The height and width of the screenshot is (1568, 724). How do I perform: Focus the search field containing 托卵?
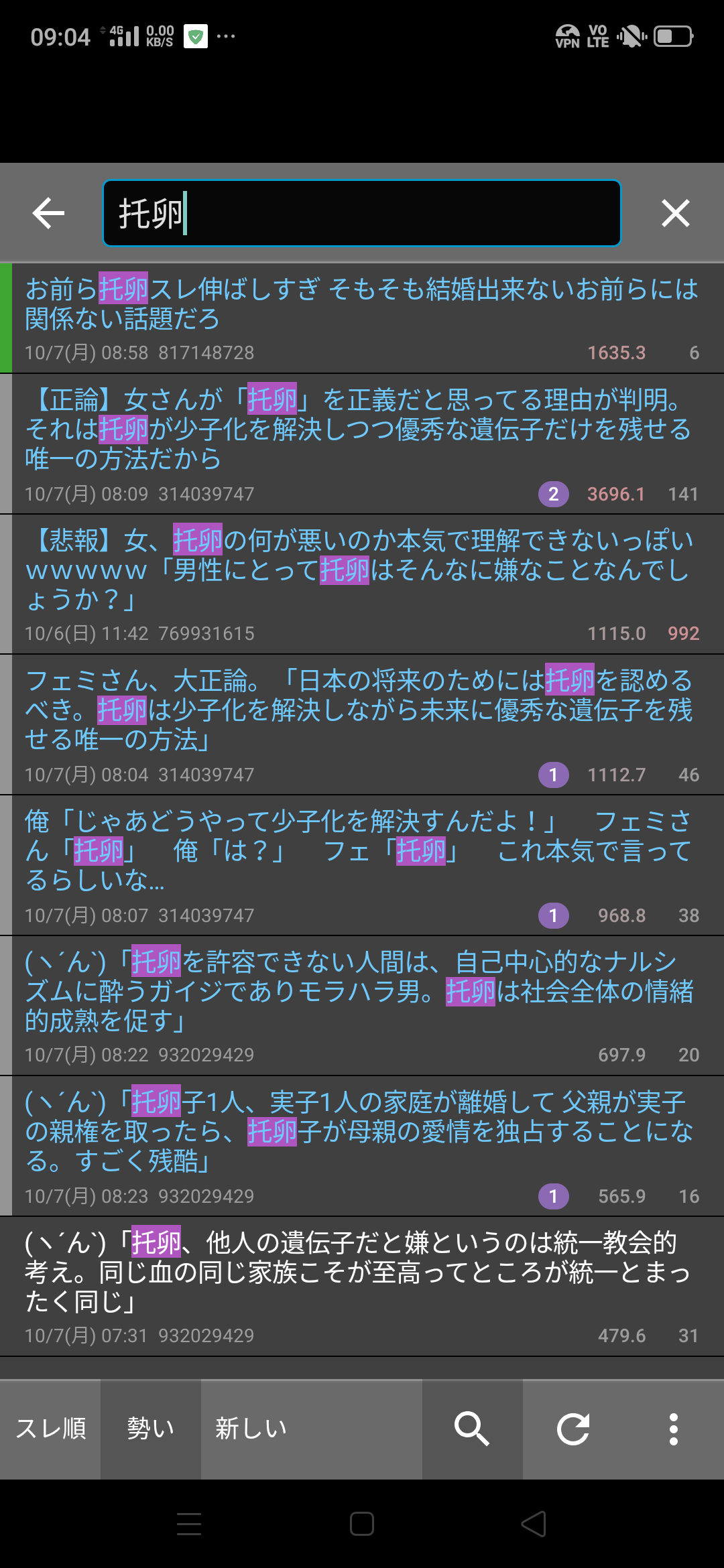pyautogui.click(x=362, y=214)
